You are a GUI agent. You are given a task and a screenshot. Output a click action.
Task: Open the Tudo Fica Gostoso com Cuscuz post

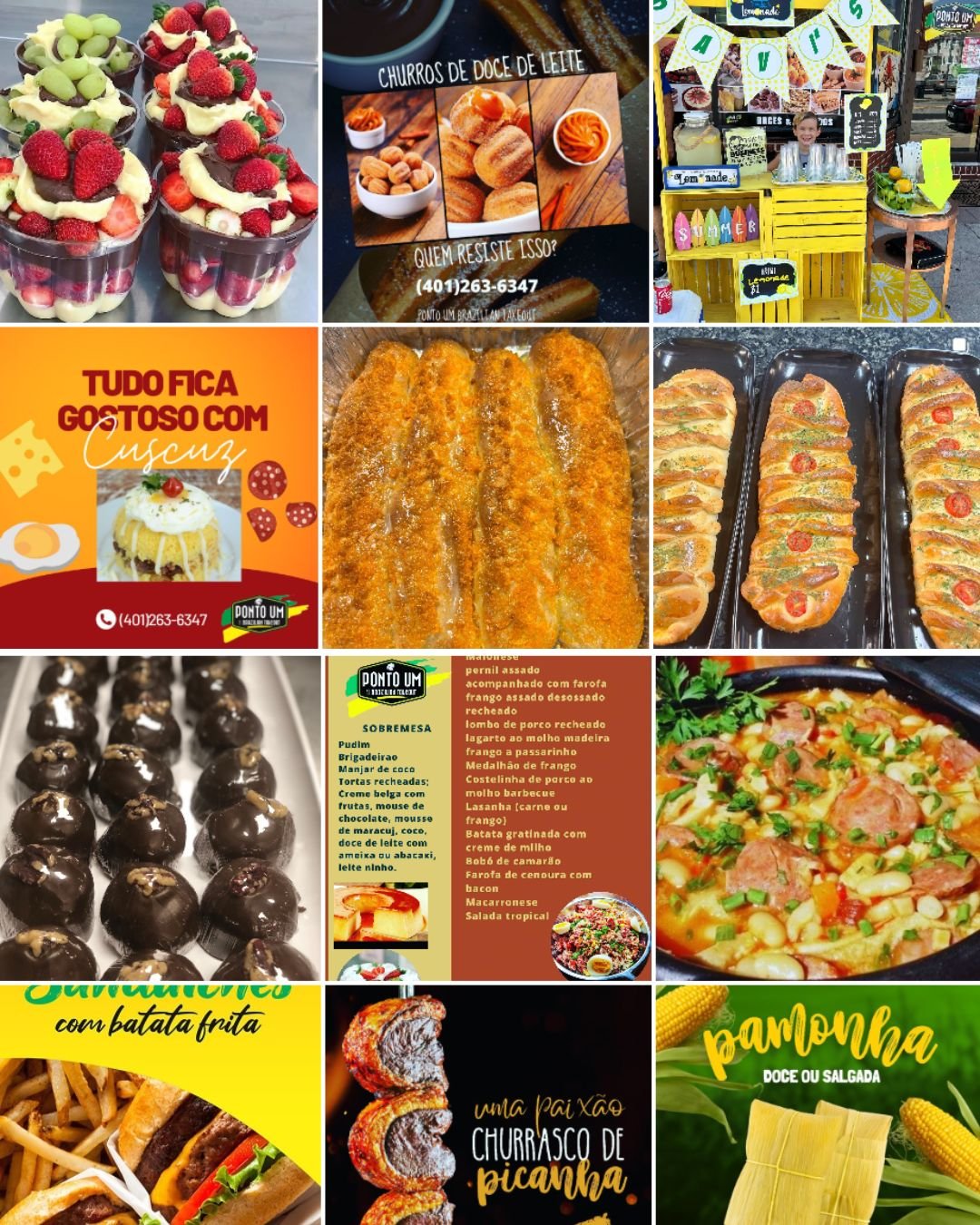pos(159,487)
